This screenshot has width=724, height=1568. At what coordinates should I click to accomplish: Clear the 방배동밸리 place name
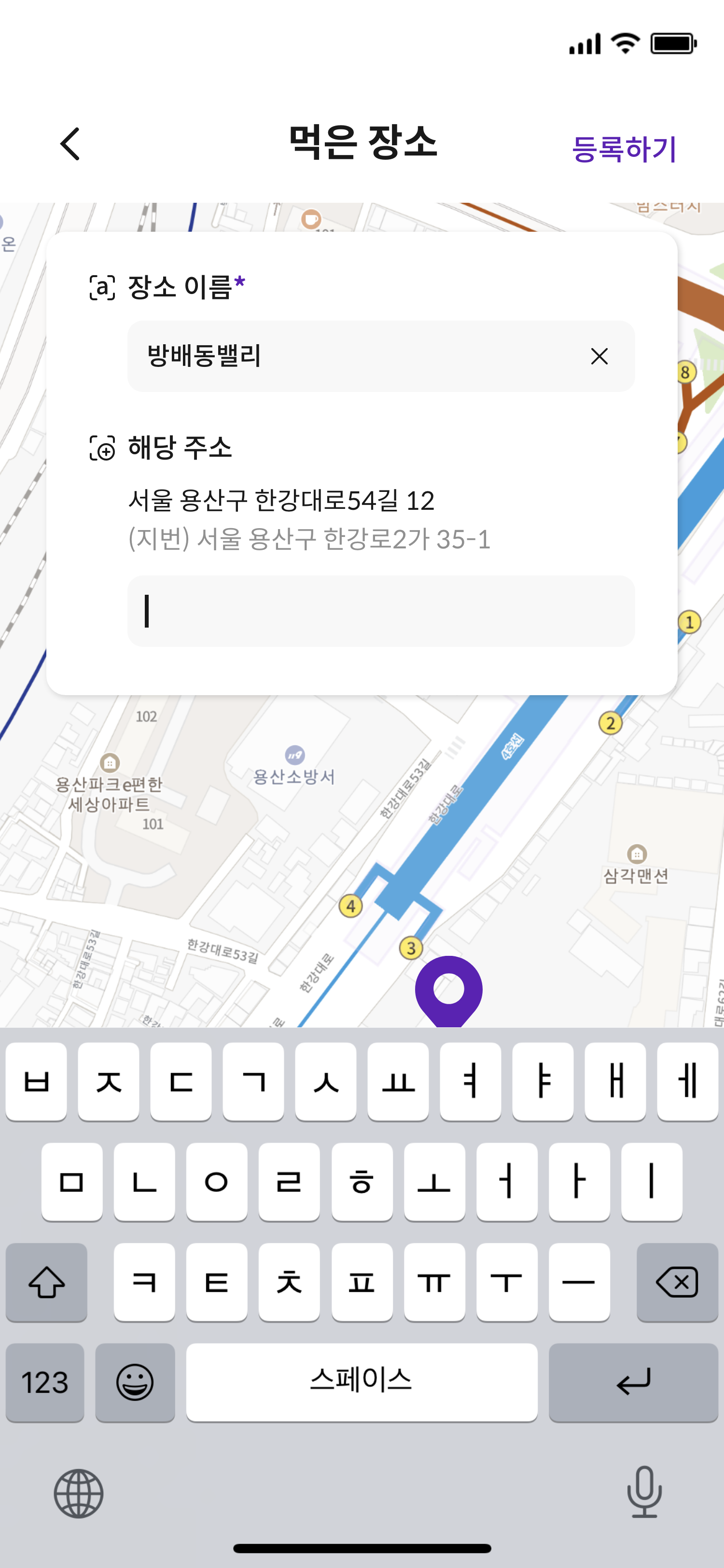(599, 356)
